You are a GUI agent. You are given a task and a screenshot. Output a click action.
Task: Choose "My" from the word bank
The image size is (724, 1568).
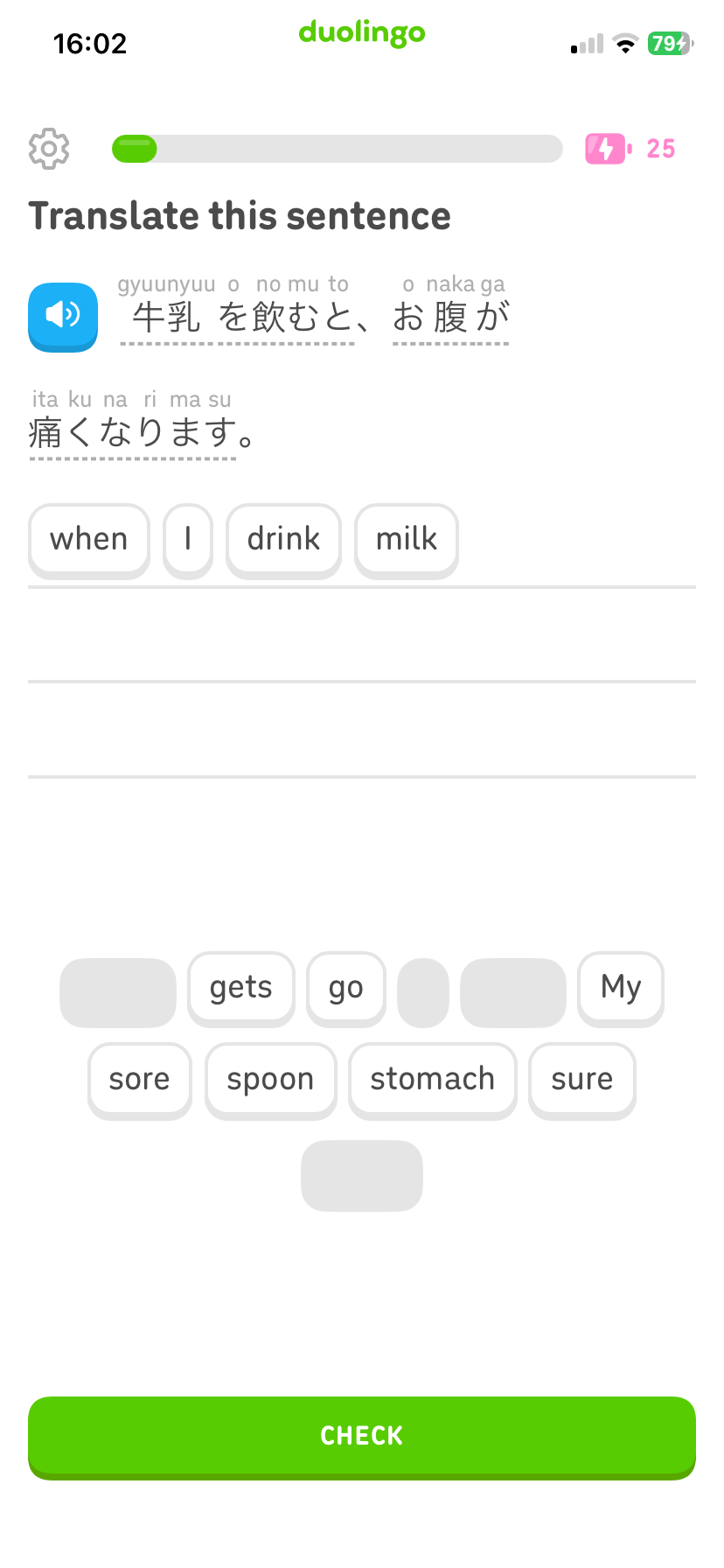click(620, 988)
